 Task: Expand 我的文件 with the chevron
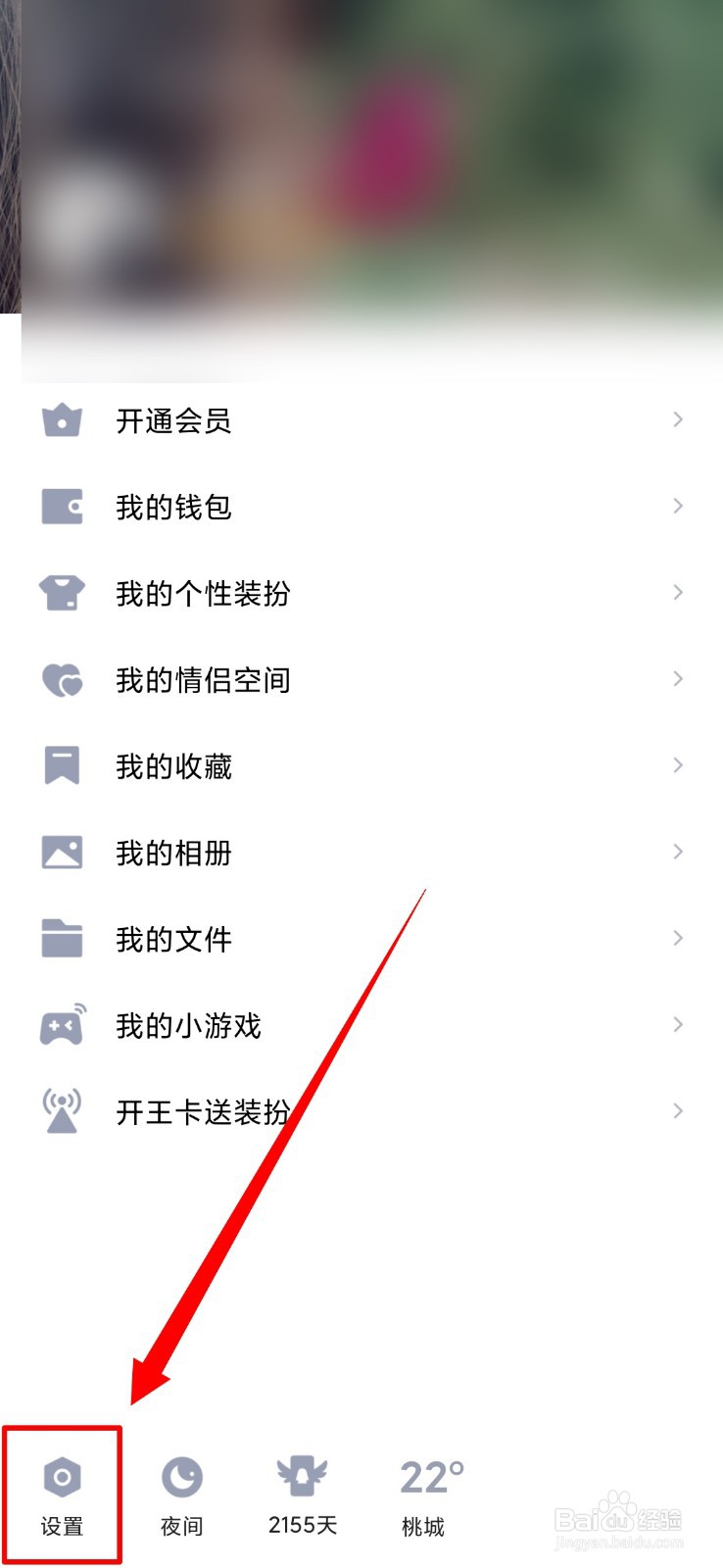[678, 938]
